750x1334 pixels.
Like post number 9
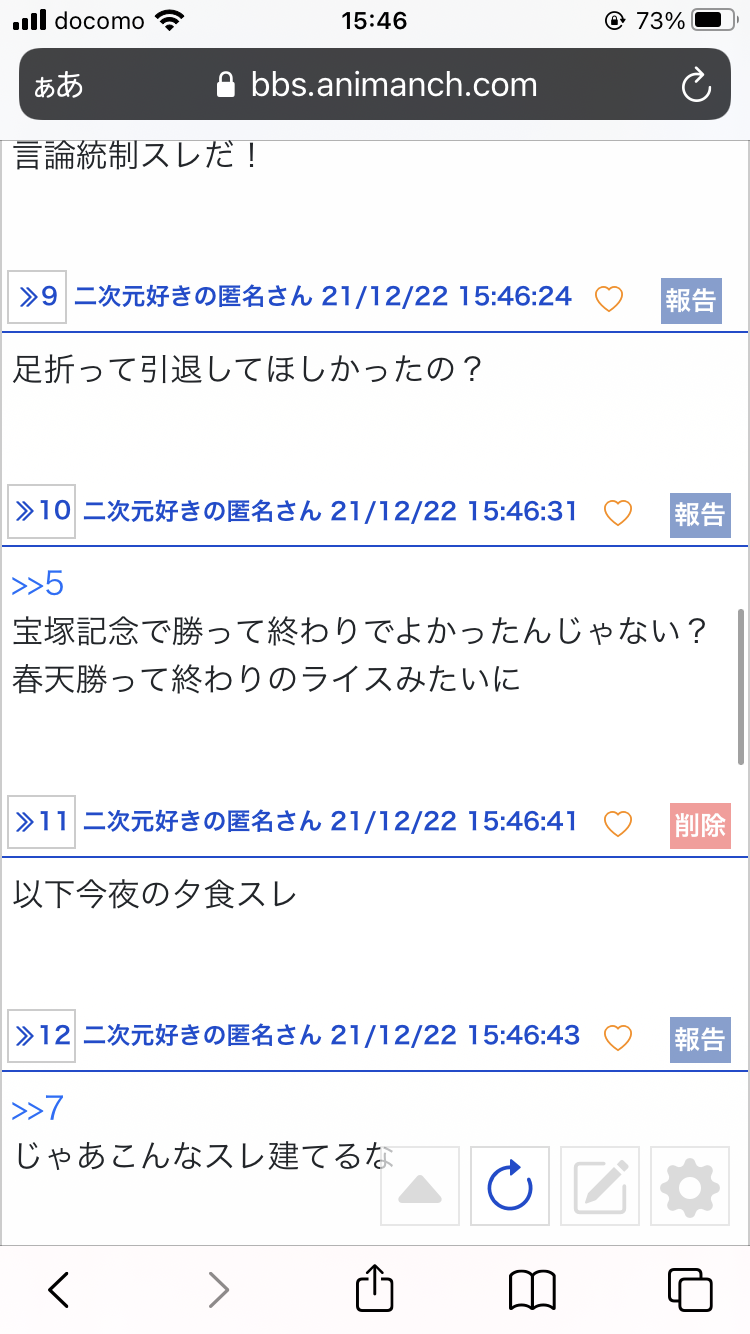click(x=609, y=298)
